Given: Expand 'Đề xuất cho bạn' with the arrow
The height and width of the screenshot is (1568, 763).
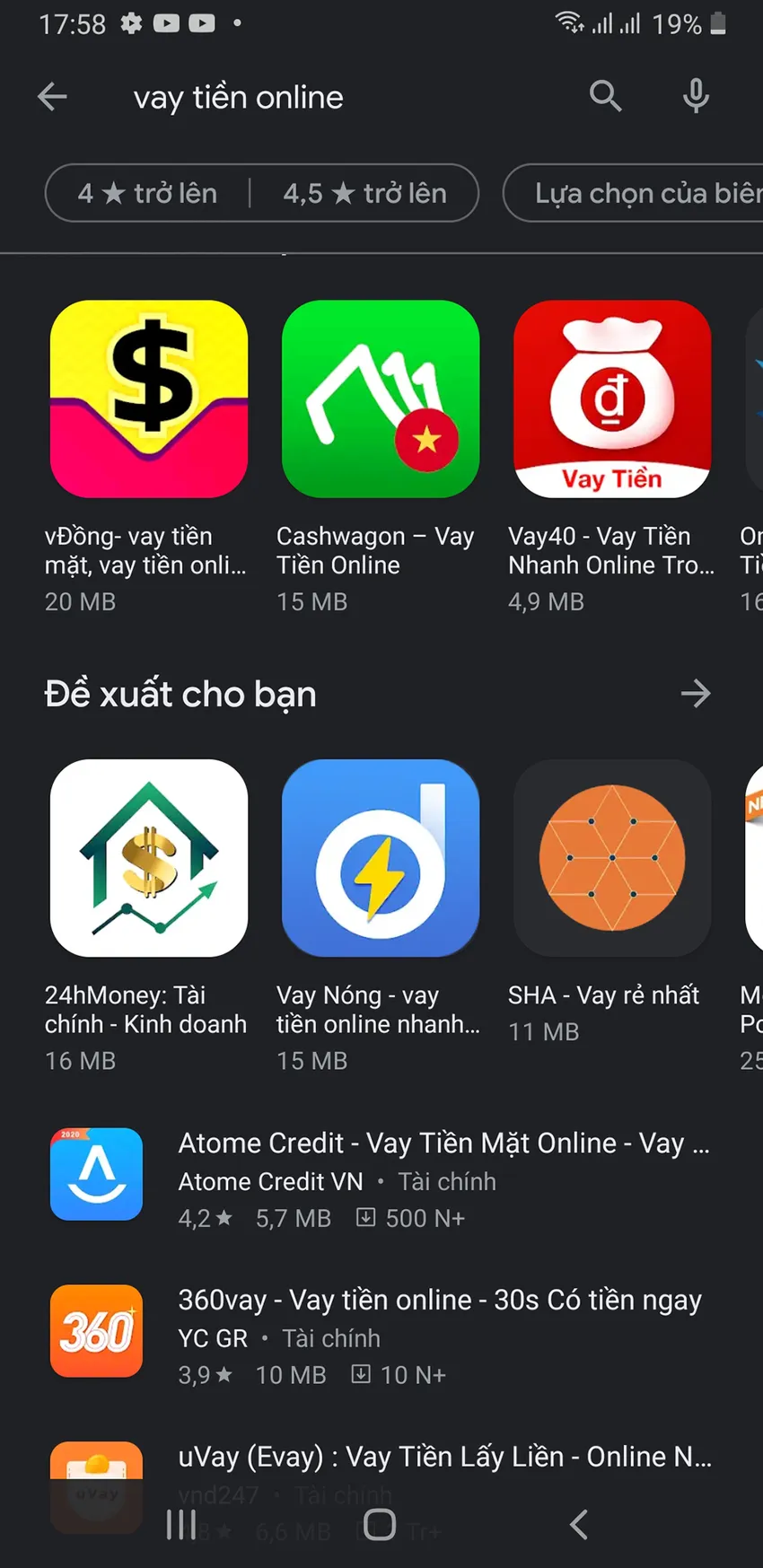Looking at the screenshot, I should pyautogui.click(x=696, y=693).
